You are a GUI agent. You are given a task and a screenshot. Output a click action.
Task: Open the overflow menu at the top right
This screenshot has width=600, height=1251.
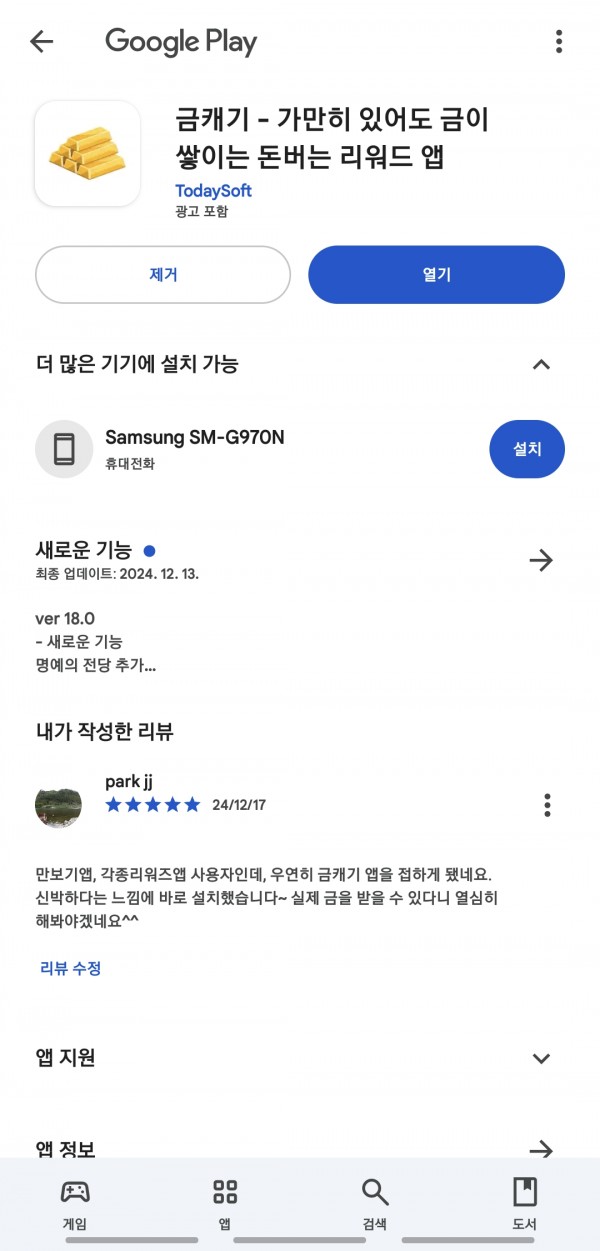point(559,42)
